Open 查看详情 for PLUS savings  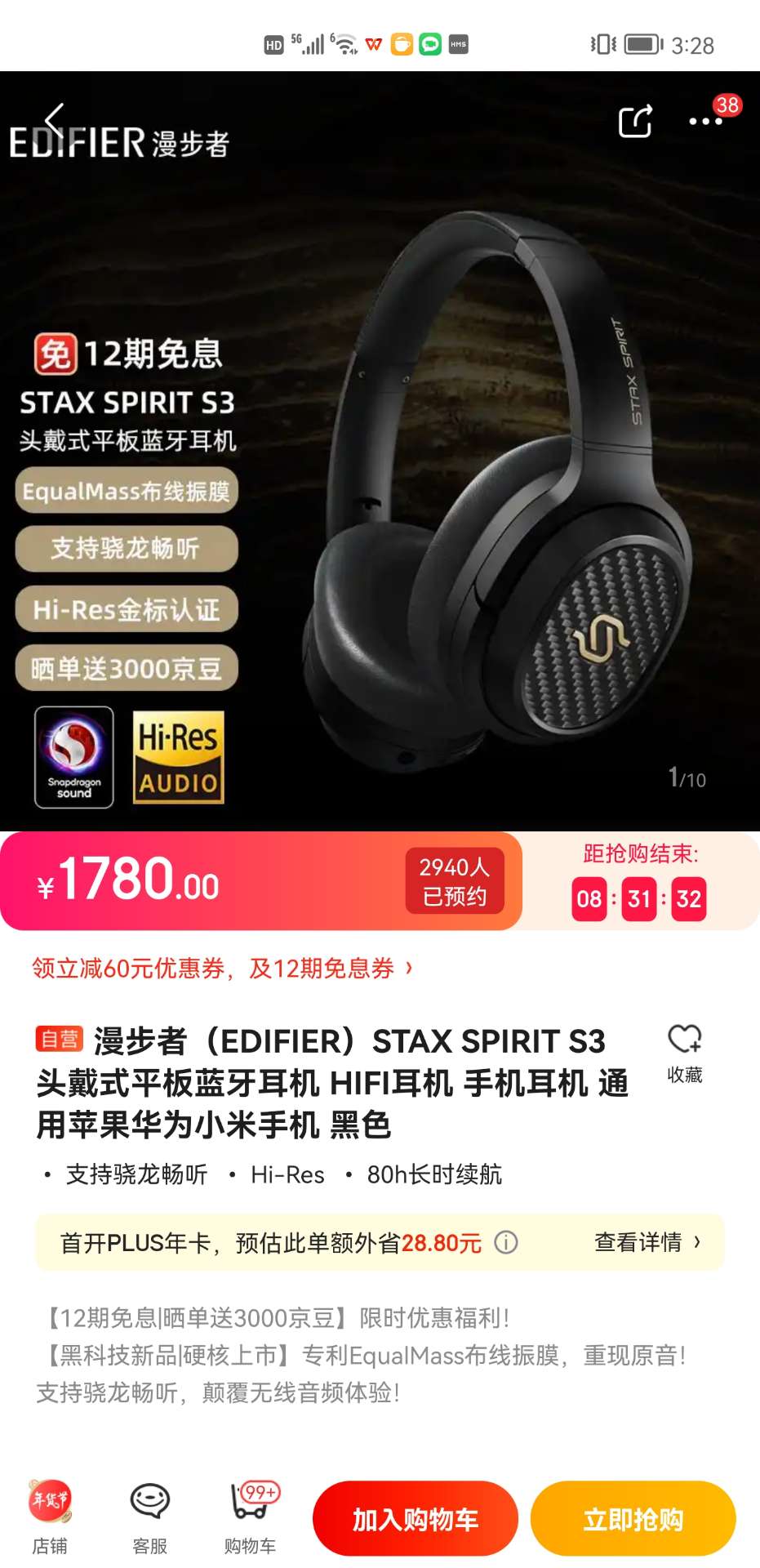647,1242
